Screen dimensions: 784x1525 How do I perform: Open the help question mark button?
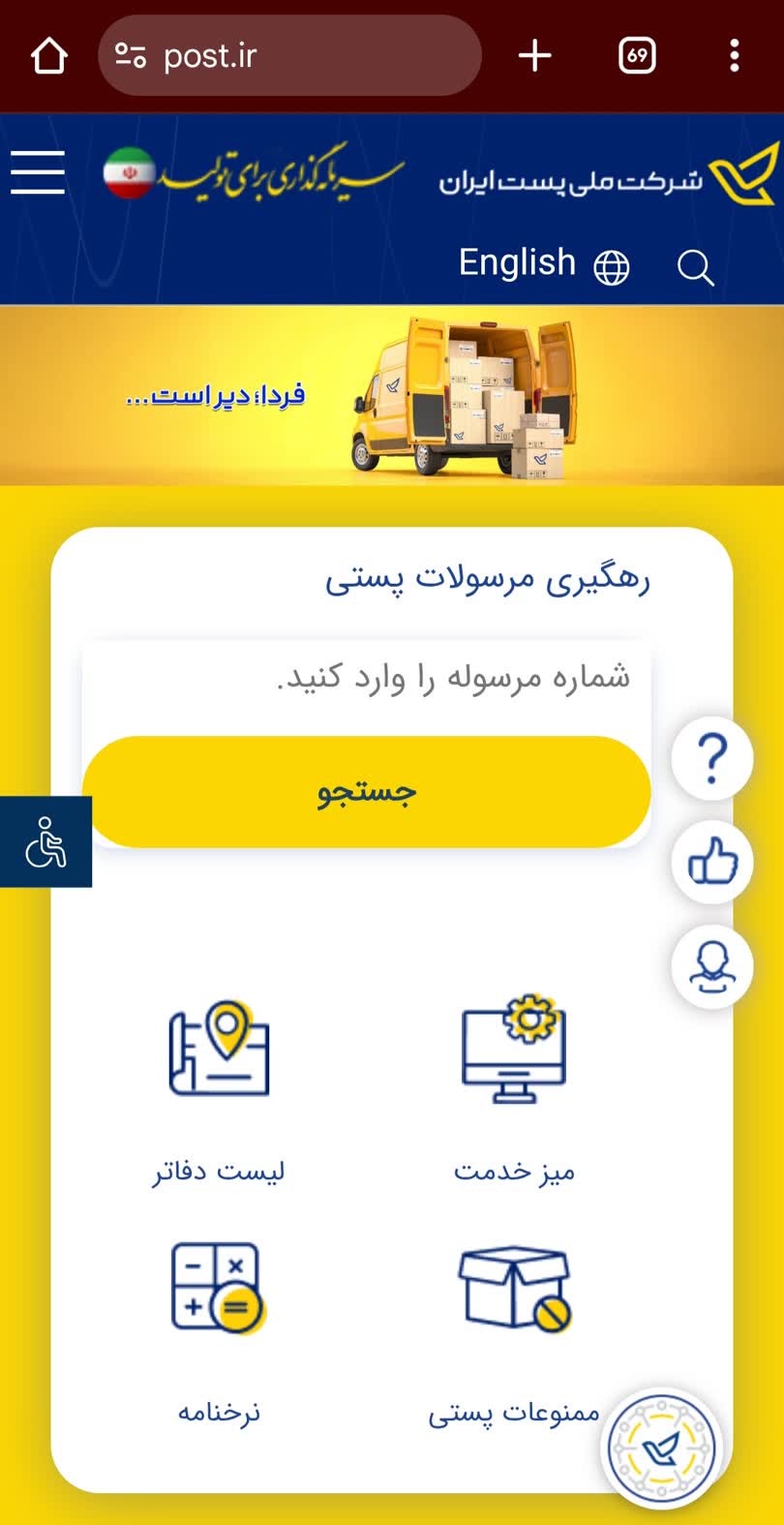pyautogui.click(x=712, y=758)
